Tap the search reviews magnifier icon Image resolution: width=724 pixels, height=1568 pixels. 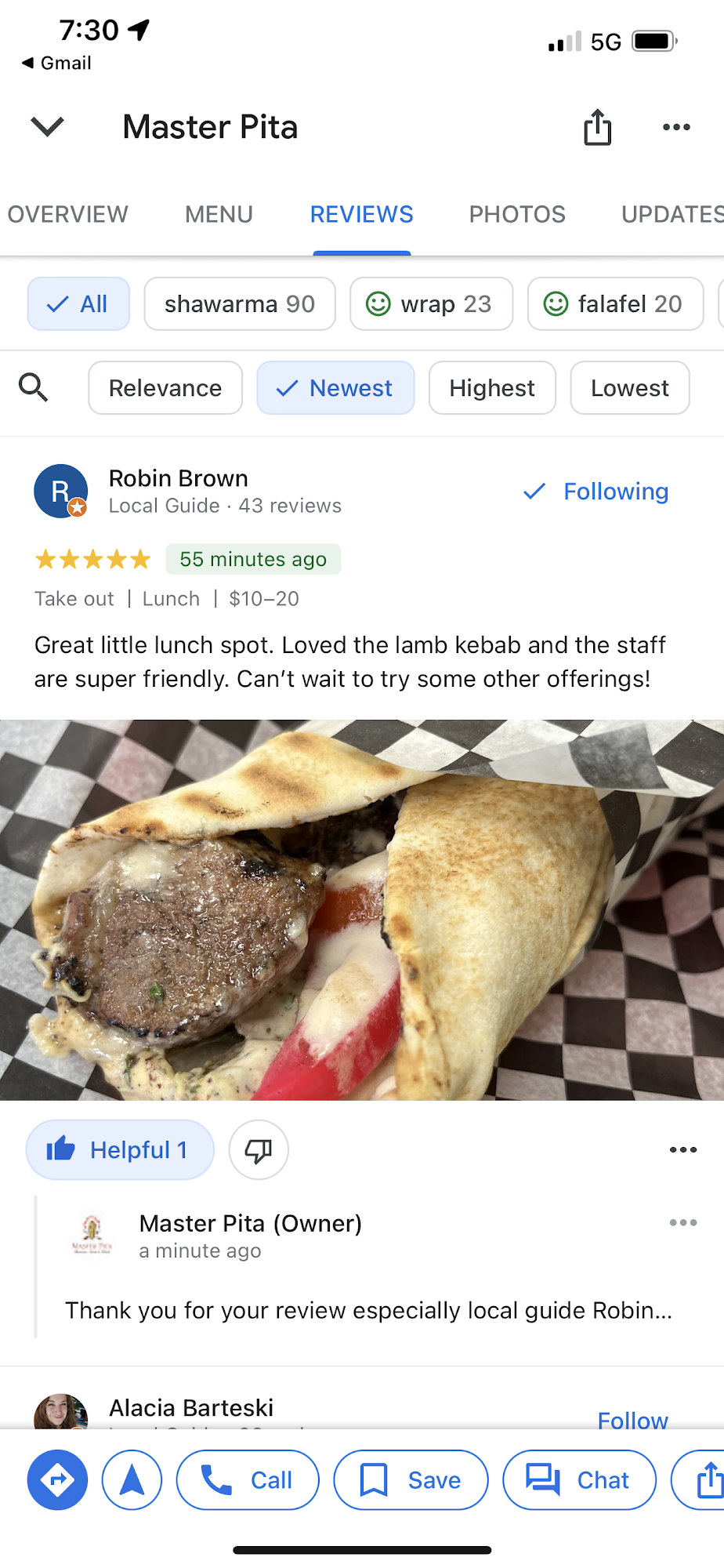point(34,387)
